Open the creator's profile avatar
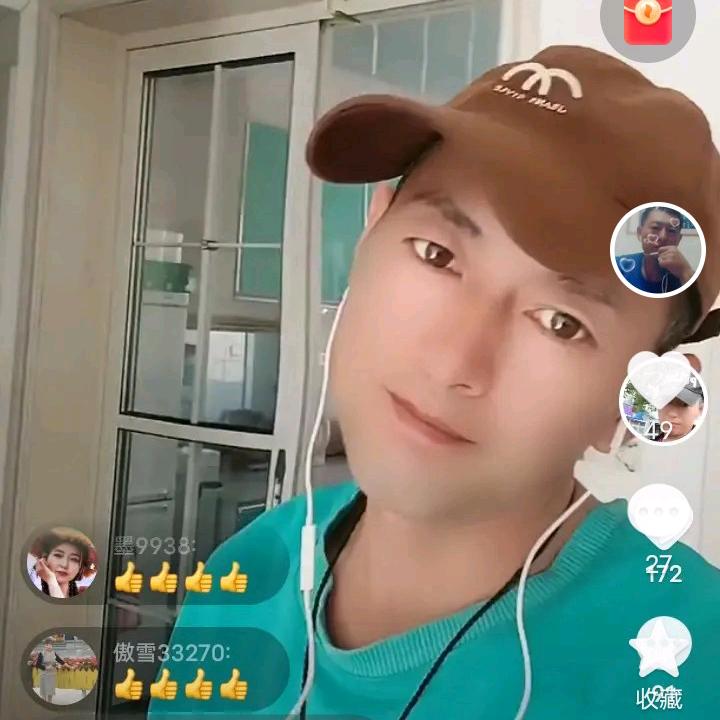Image resolution: width=720 pixels, height=720 pixels. [x=658, y=249]
